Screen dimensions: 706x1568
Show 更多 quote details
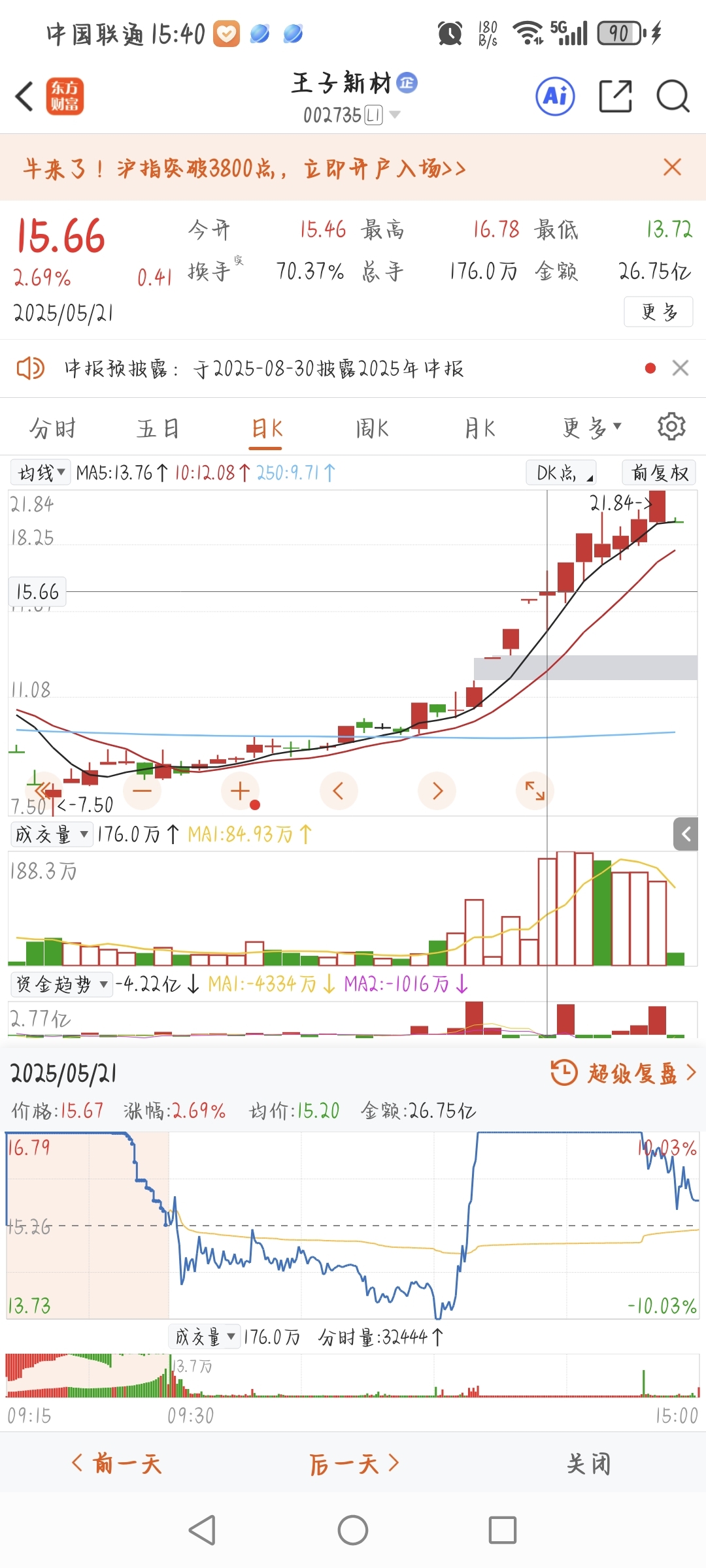tap(658, 312)
